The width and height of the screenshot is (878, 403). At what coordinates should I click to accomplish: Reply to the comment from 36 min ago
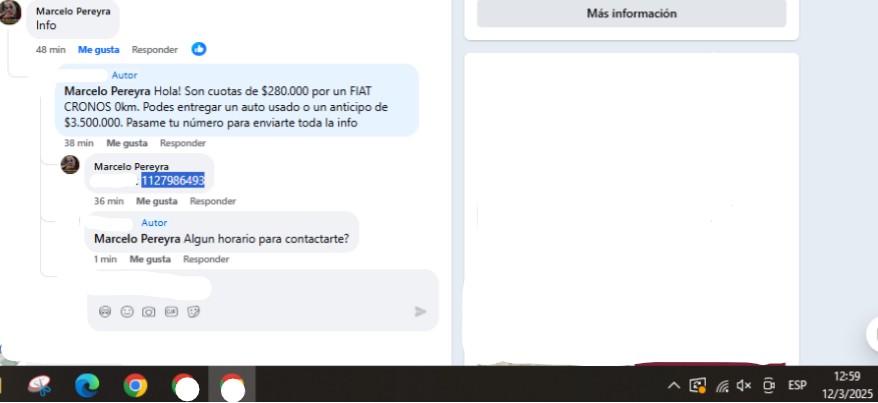point(212,201)
